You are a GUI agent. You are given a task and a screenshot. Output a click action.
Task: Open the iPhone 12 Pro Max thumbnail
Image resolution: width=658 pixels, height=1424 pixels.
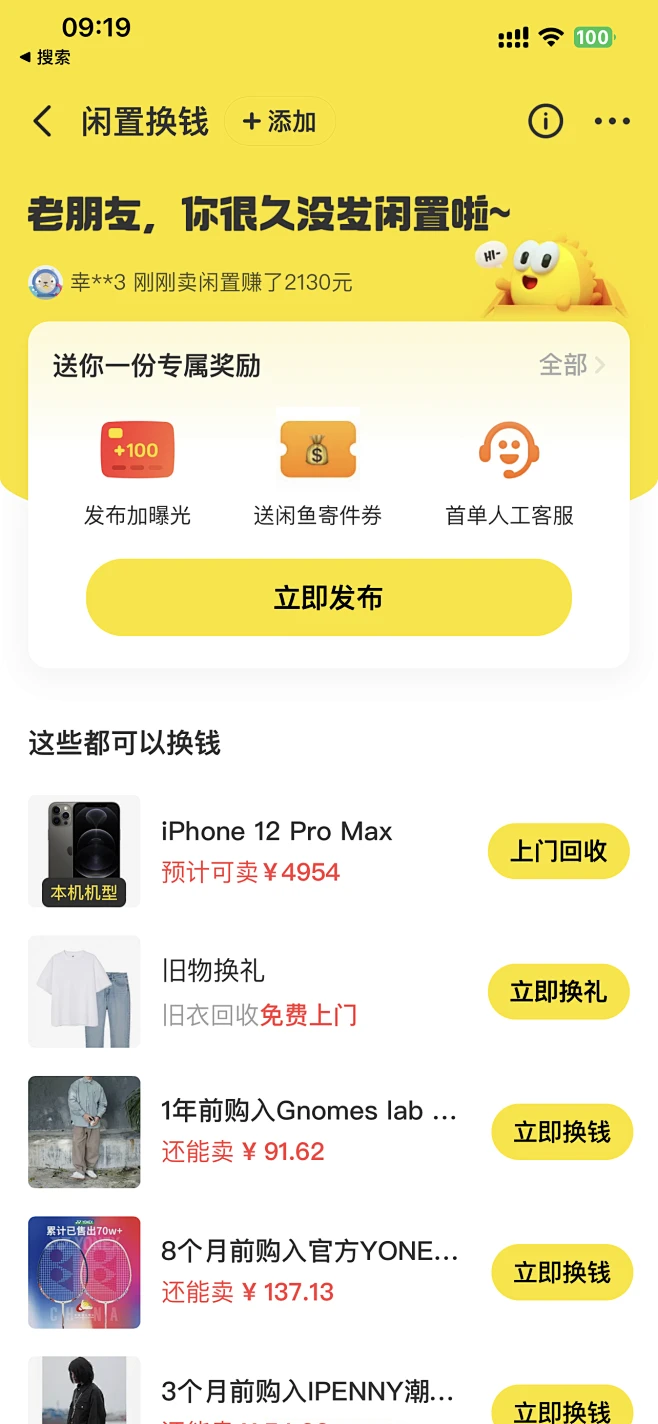[x=84, y=851]
